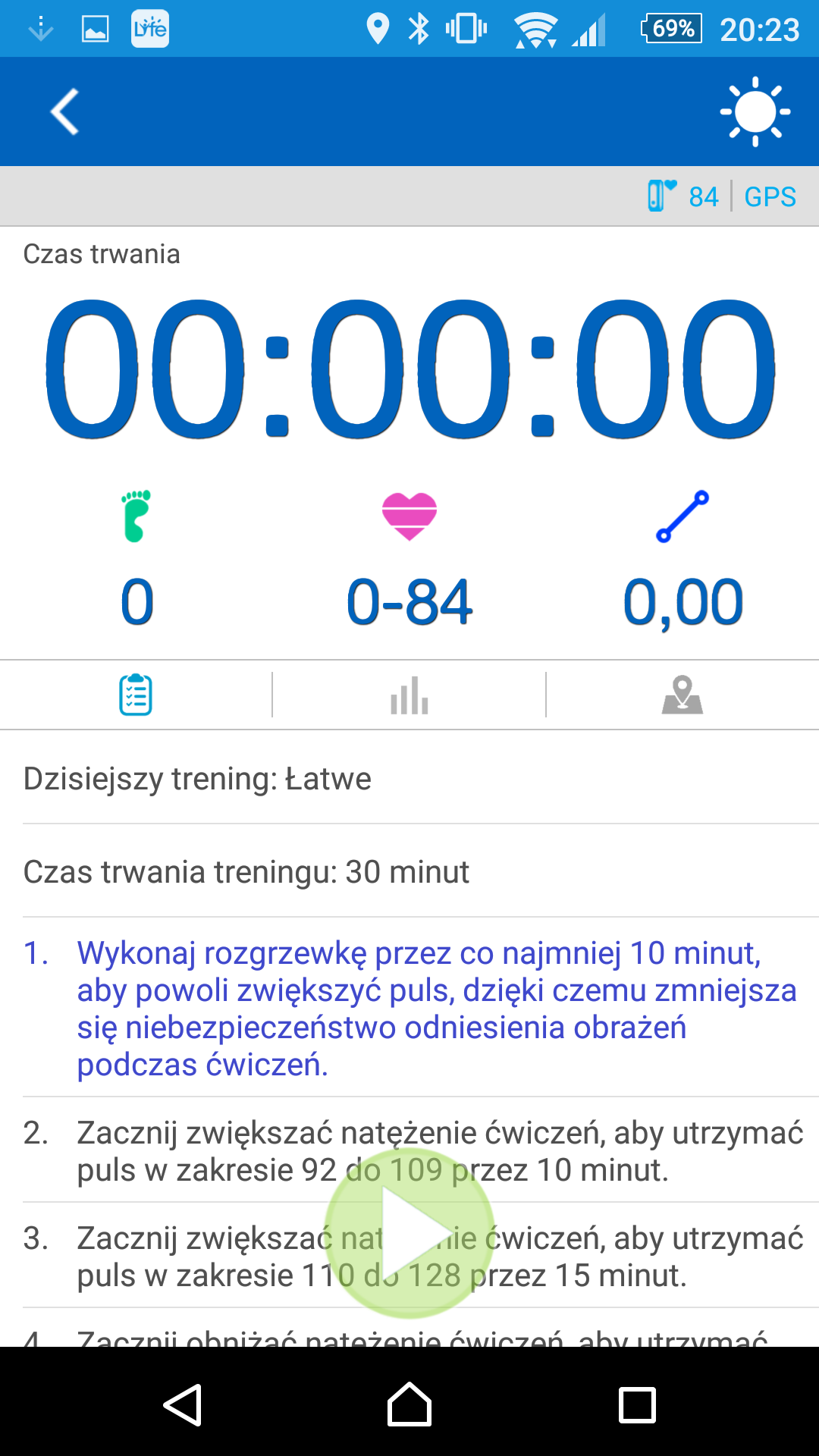The image size is (819, 1456).
Task: Select the training plan checklist tab
Action: point(136,695)
